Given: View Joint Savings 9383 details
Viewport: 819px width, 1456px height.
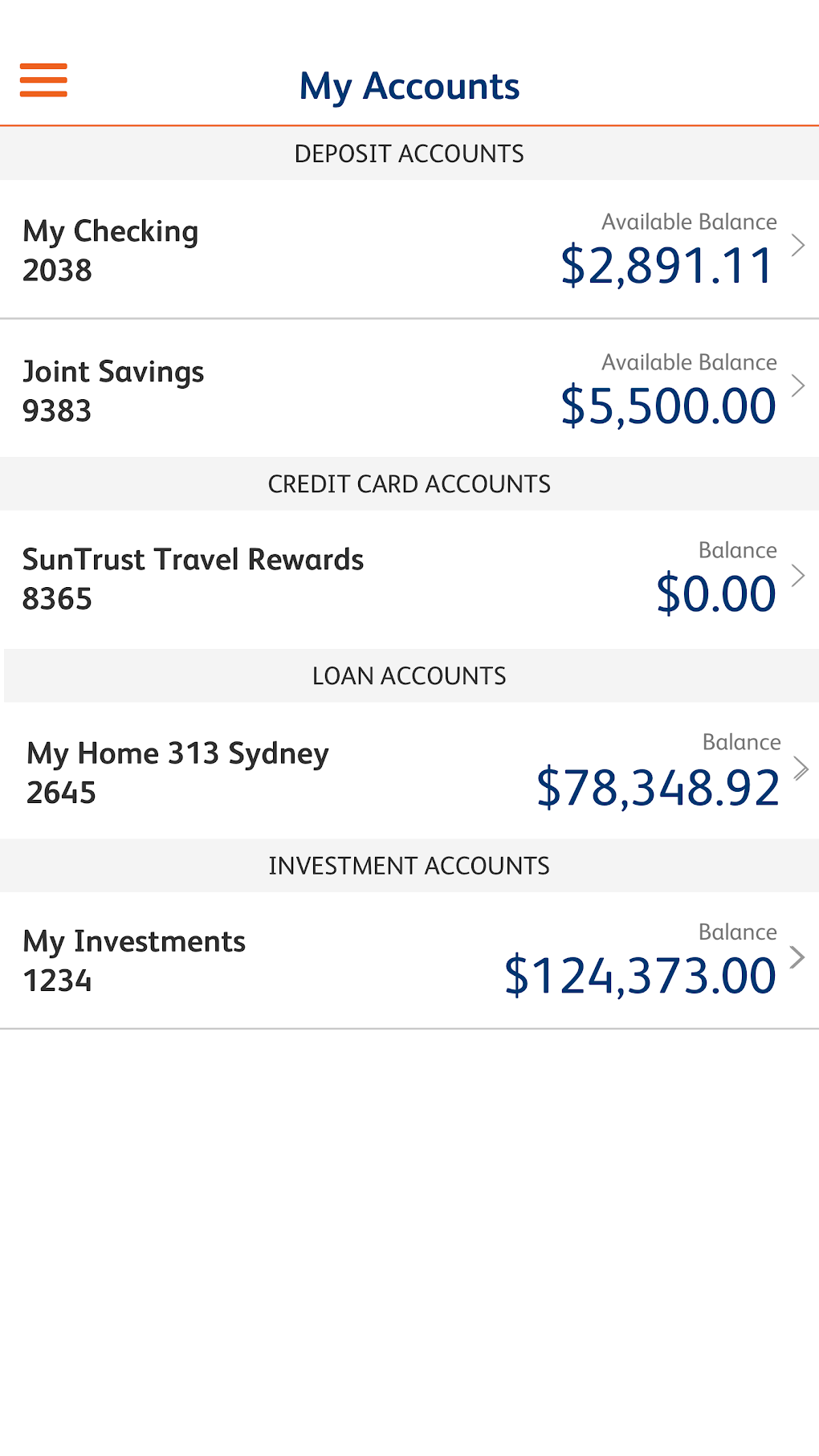Looking at the screenshot, I should coord(409,389).
